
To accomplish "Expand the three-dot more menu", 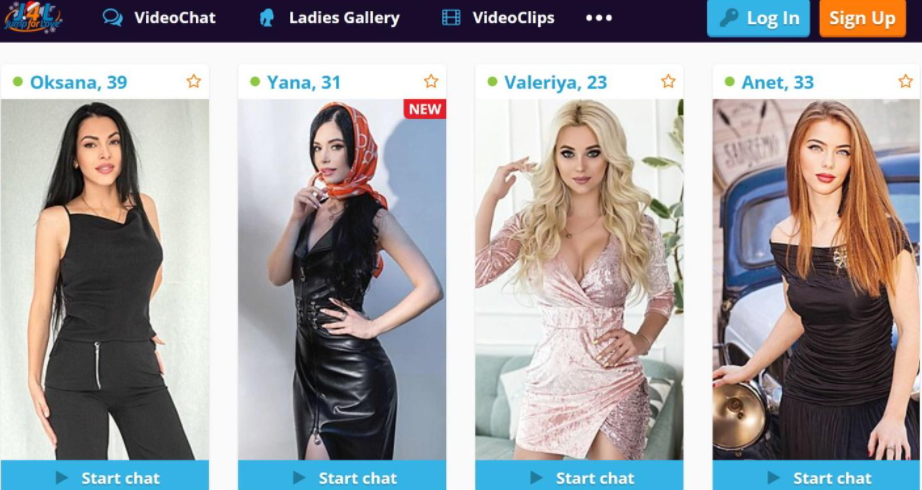I will [599, 18].
